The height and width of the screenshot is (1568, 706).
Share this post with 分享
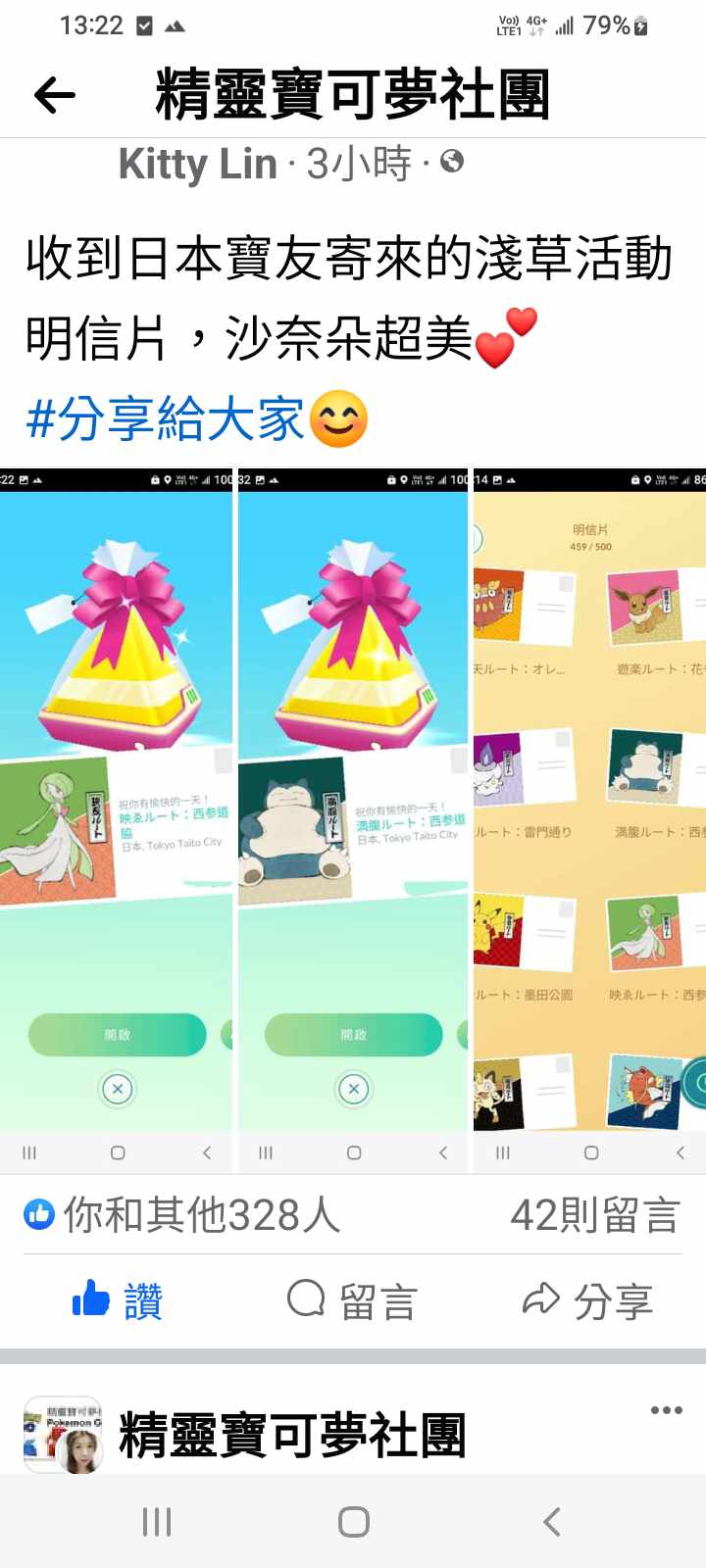[587, 1300]
